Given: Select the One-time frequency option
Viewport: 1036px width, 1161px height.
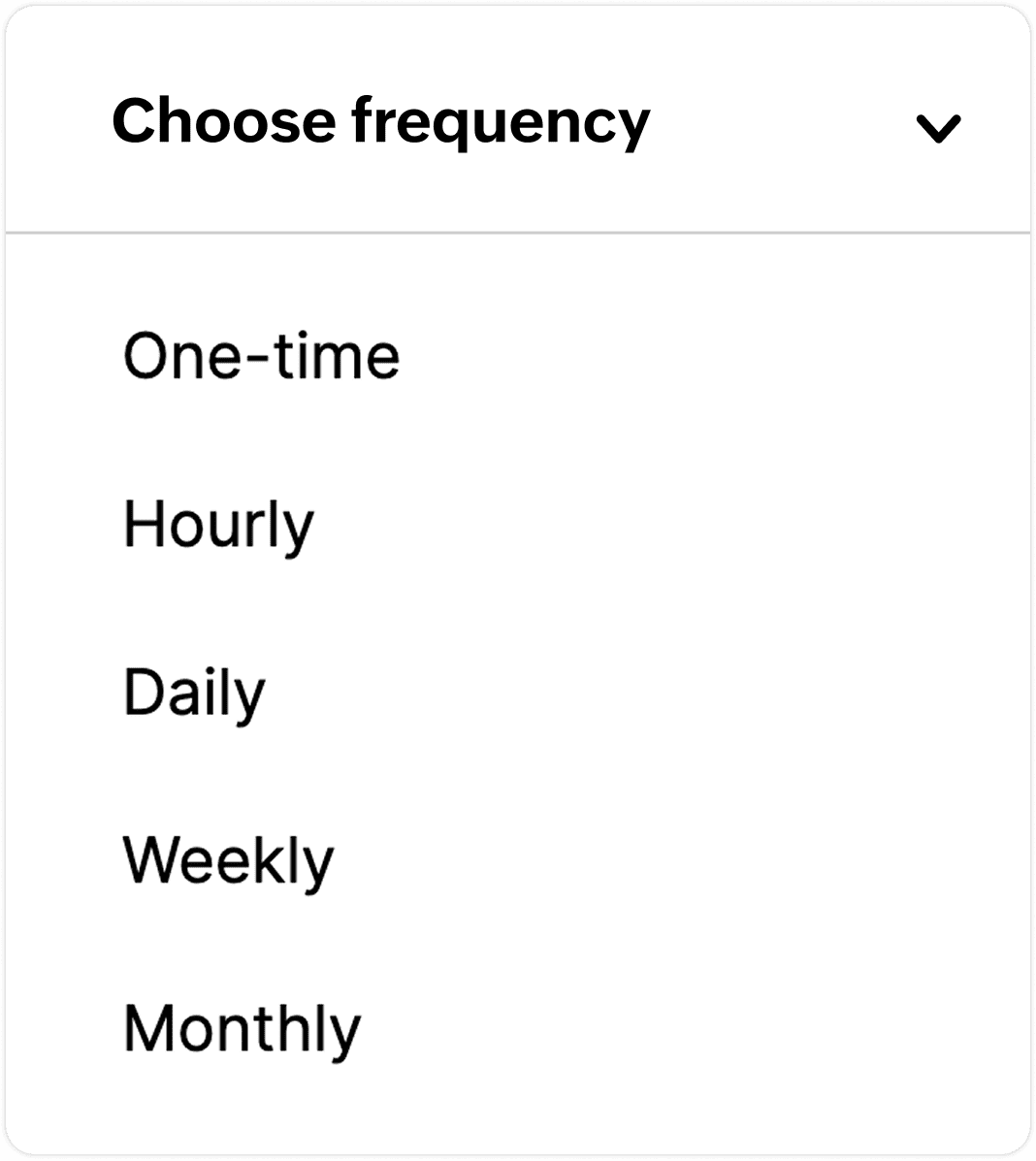Looking at the screenshot, I should pyautogui.click(x=262, y=356).
